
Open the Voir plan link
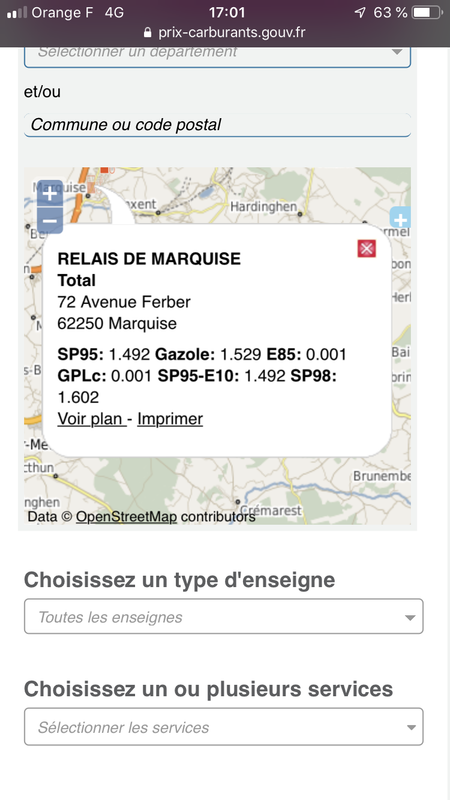tap(91, 419)
